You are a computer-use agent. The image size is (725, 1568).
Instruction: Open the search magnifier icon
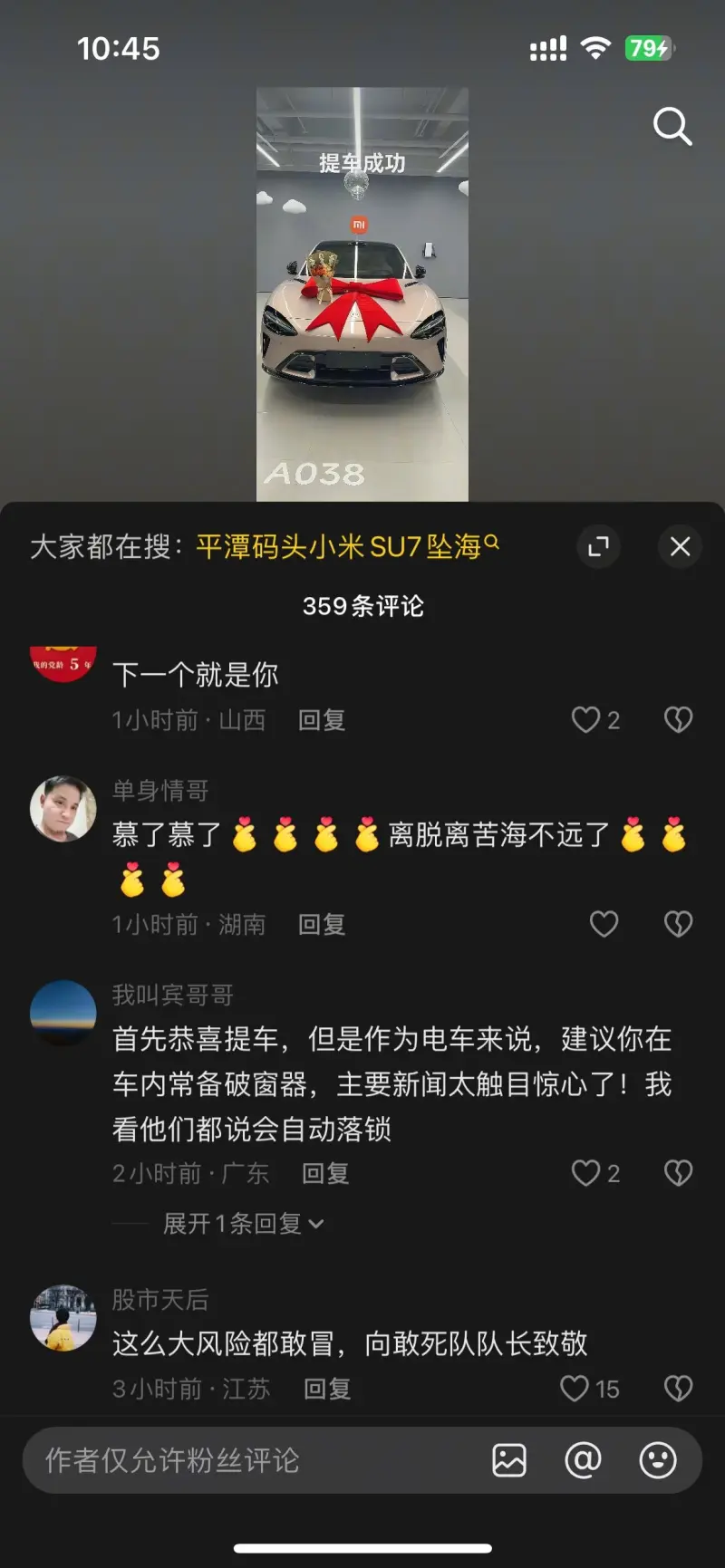coord(672,127)
